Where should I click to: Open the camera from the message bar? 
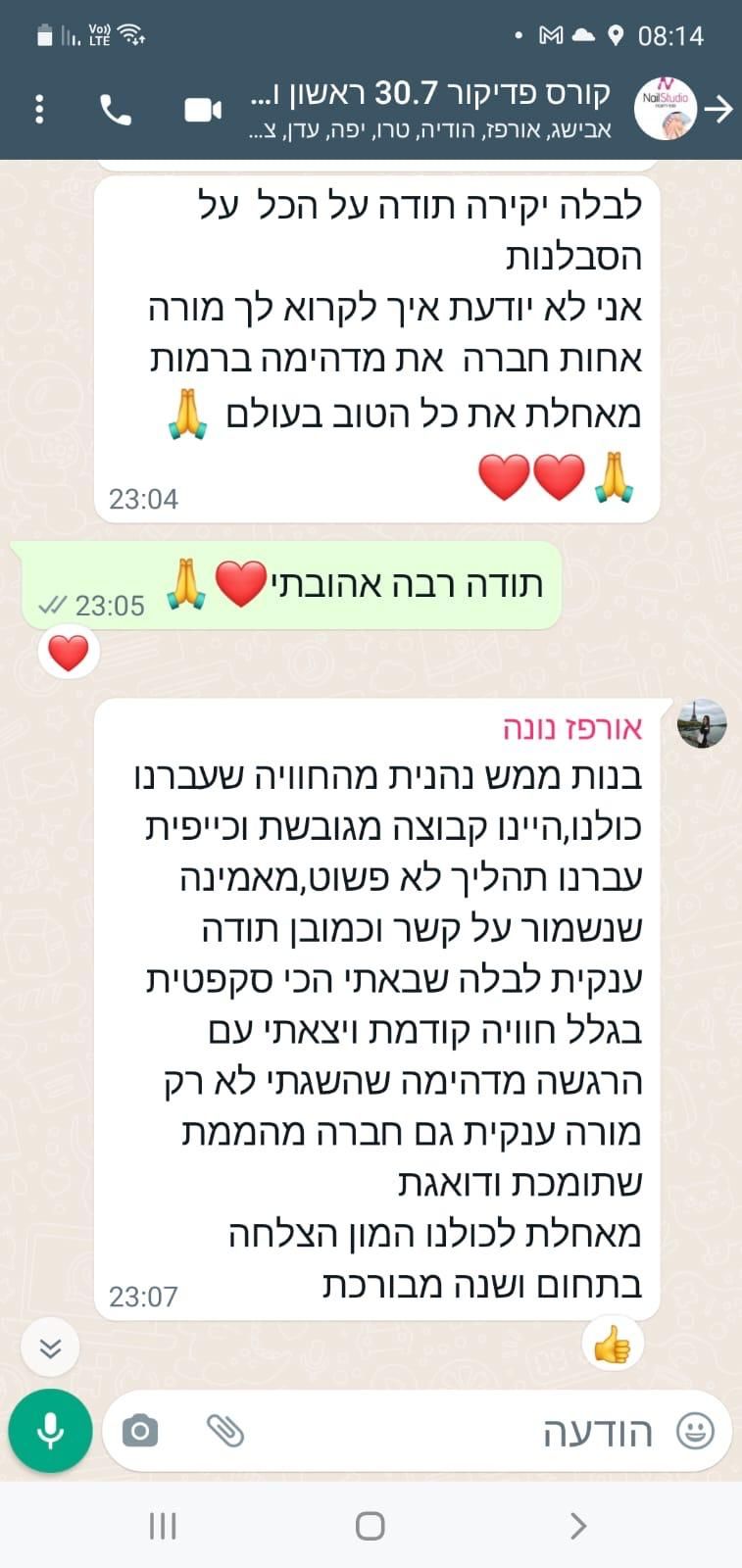coord(140,1432)
